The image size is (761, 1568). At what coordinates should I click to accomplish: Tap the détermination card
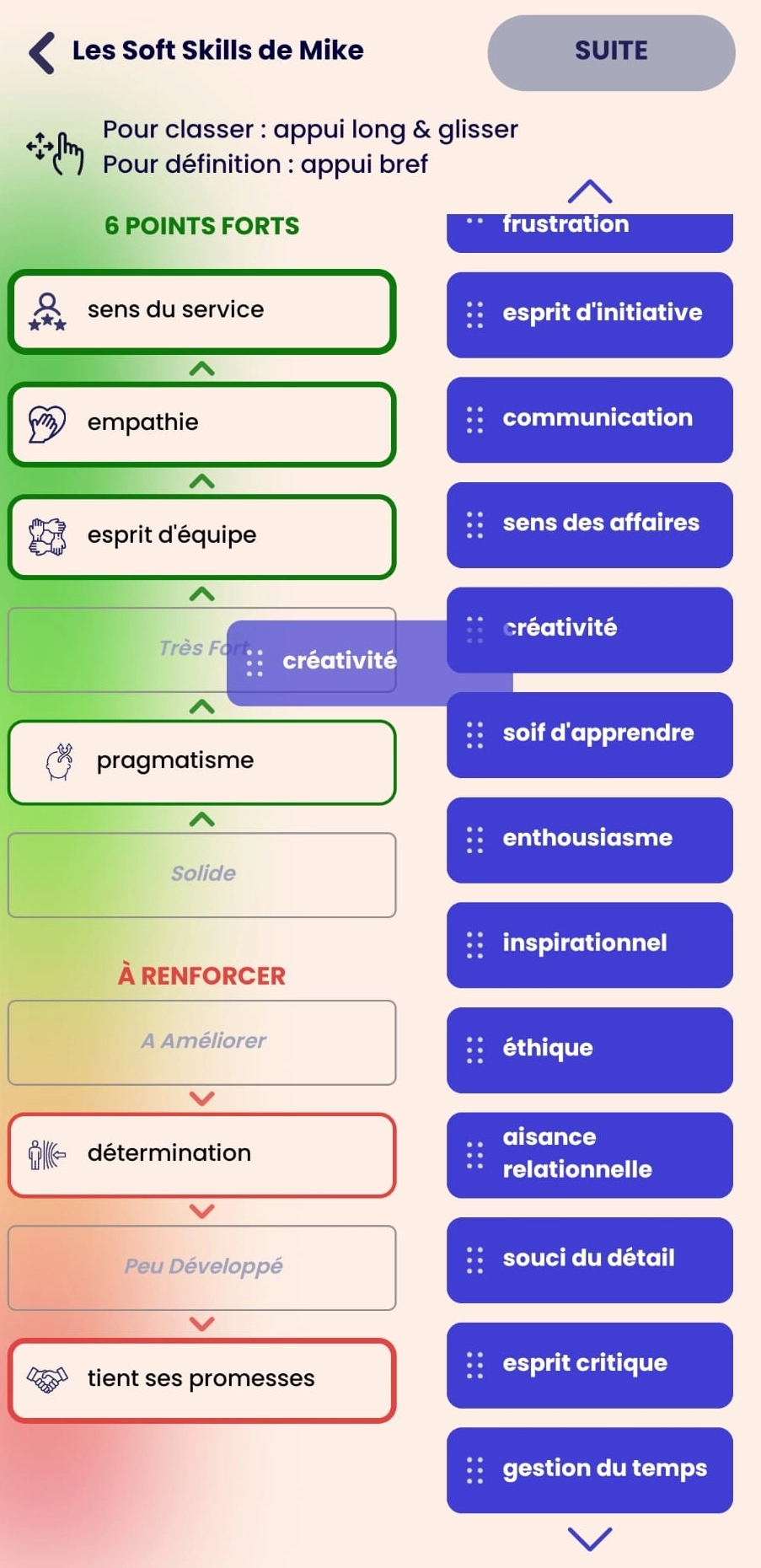tap(202, 1154)
